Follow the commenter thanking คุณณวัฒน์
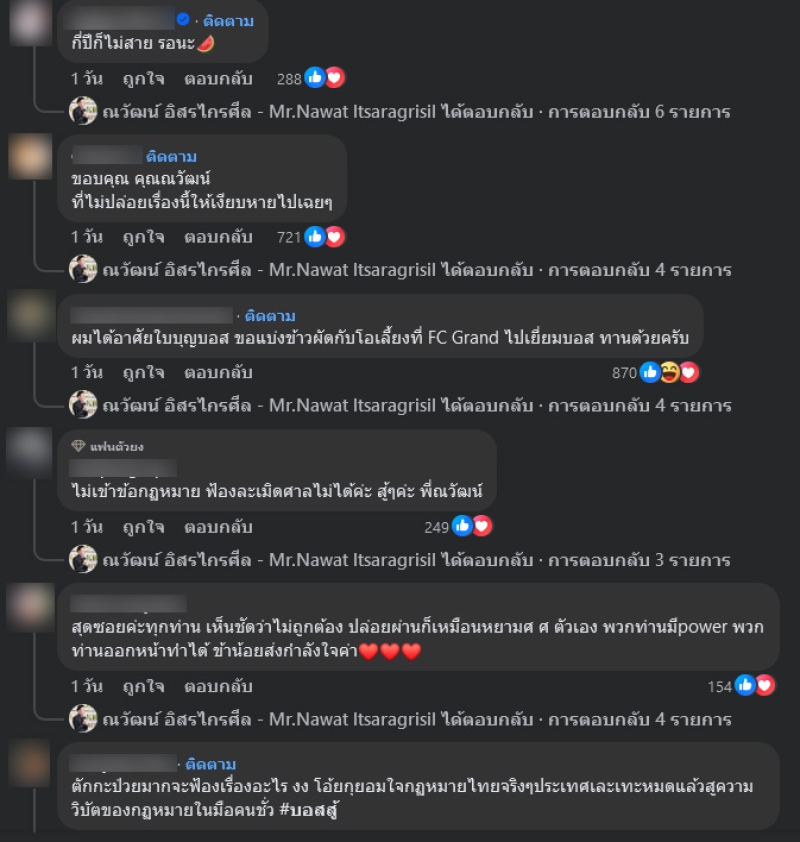Viewport: 800px width, 842px height. tap(171, 156)
